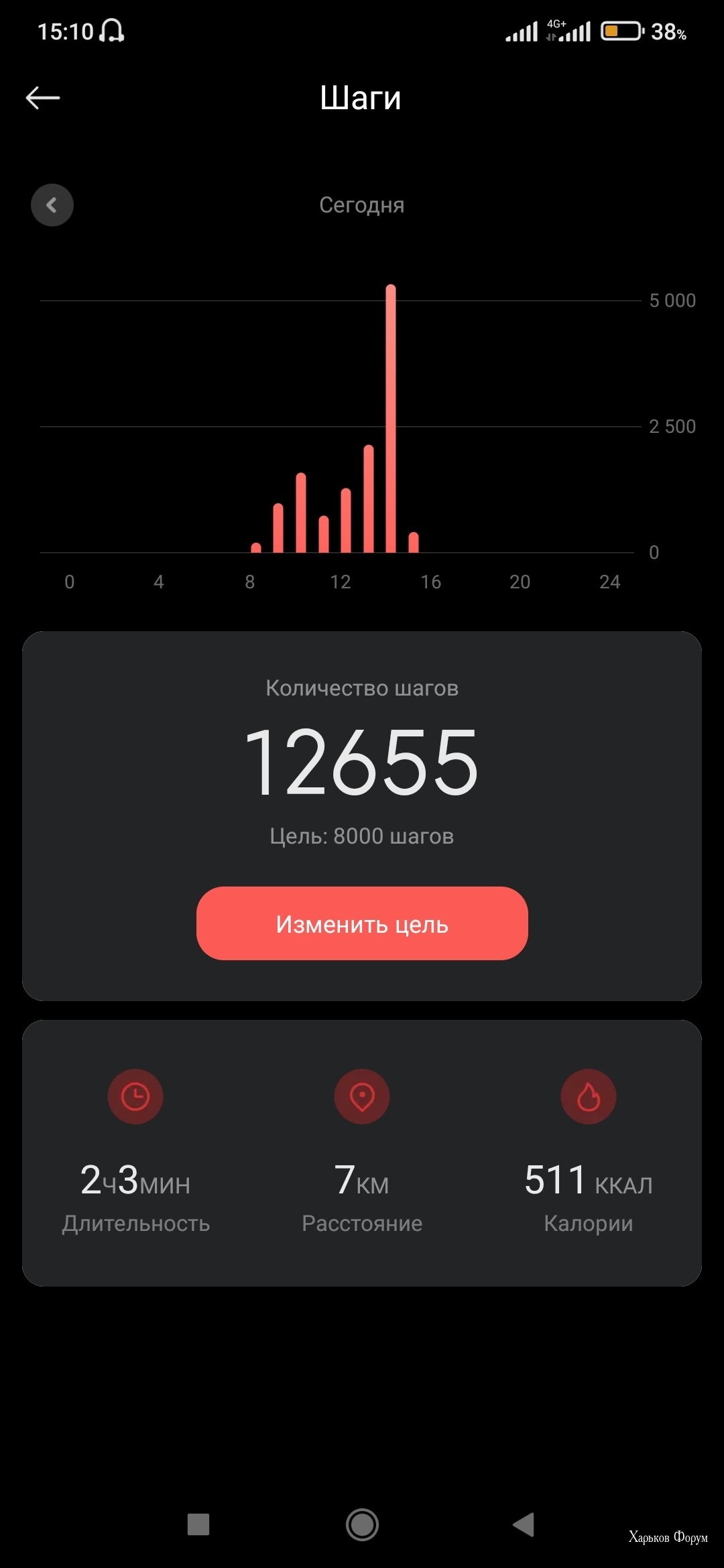Tap the Изменить цель button
The width and height of the screenshot is (724, 1568).
362,923
